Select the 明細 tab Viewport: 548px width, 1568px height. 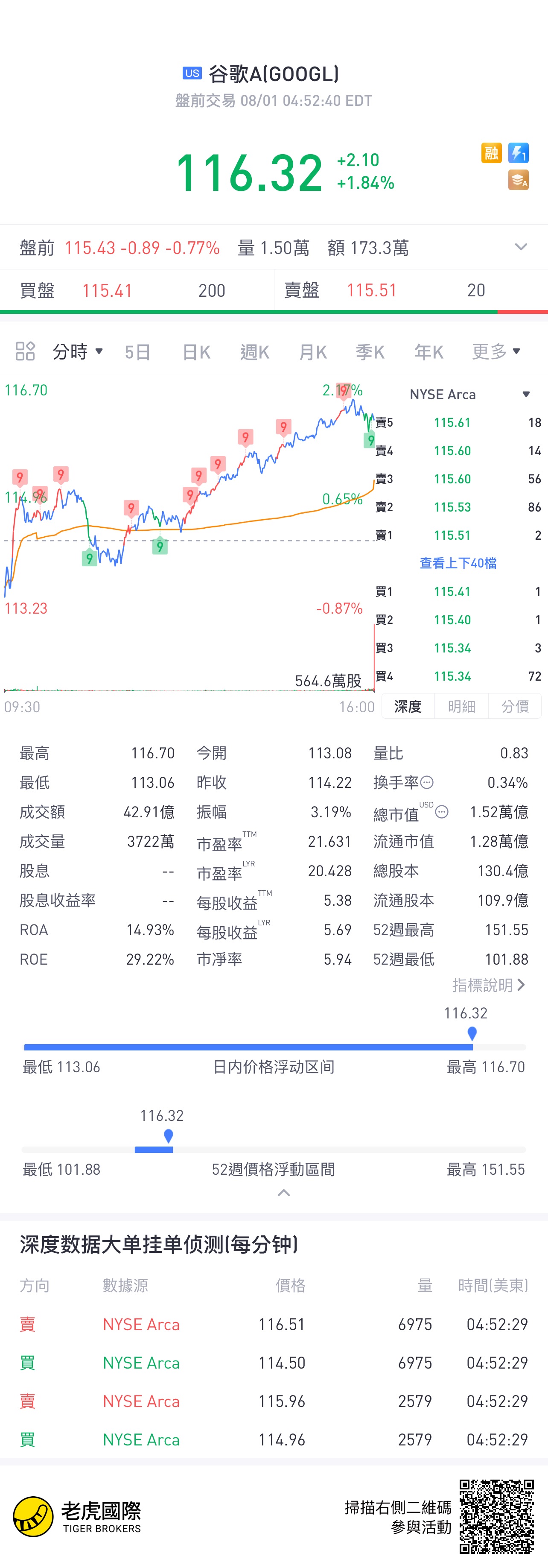pyautogui.click(x=461, y=706)
